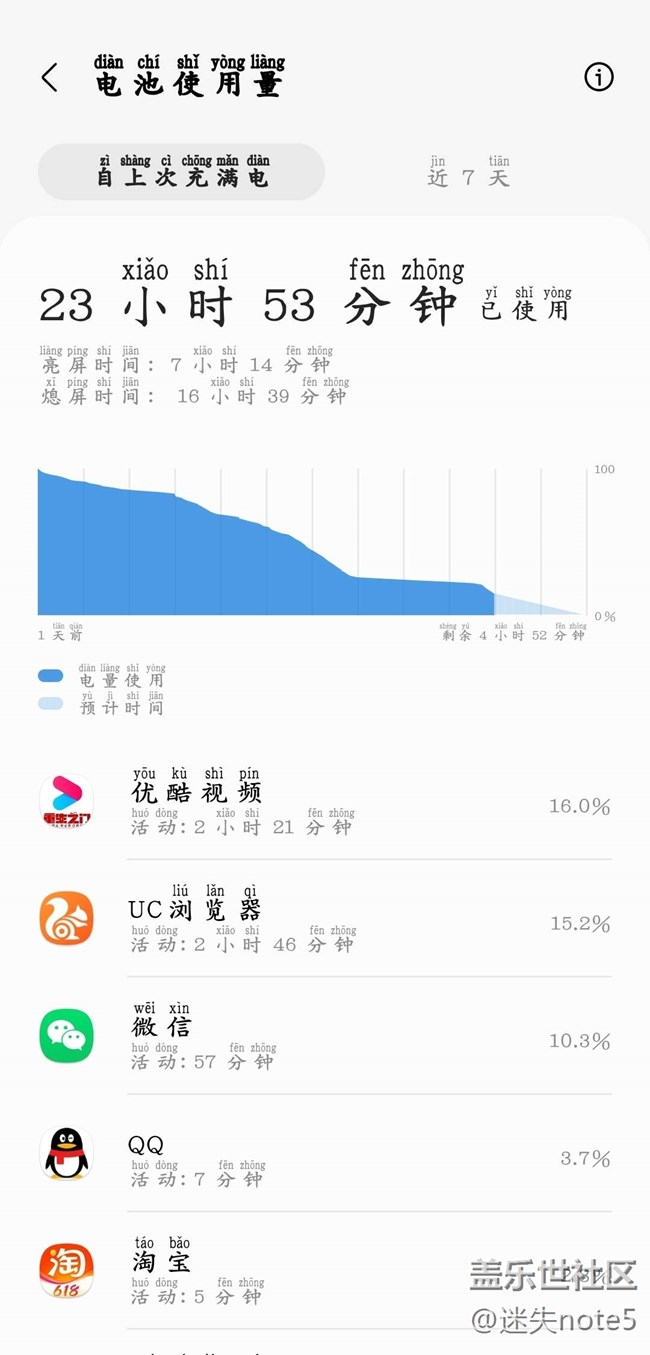Go back from 电池使用量 screen
650x1355 pixels.
pyautogui.click(x=49, y=77)
